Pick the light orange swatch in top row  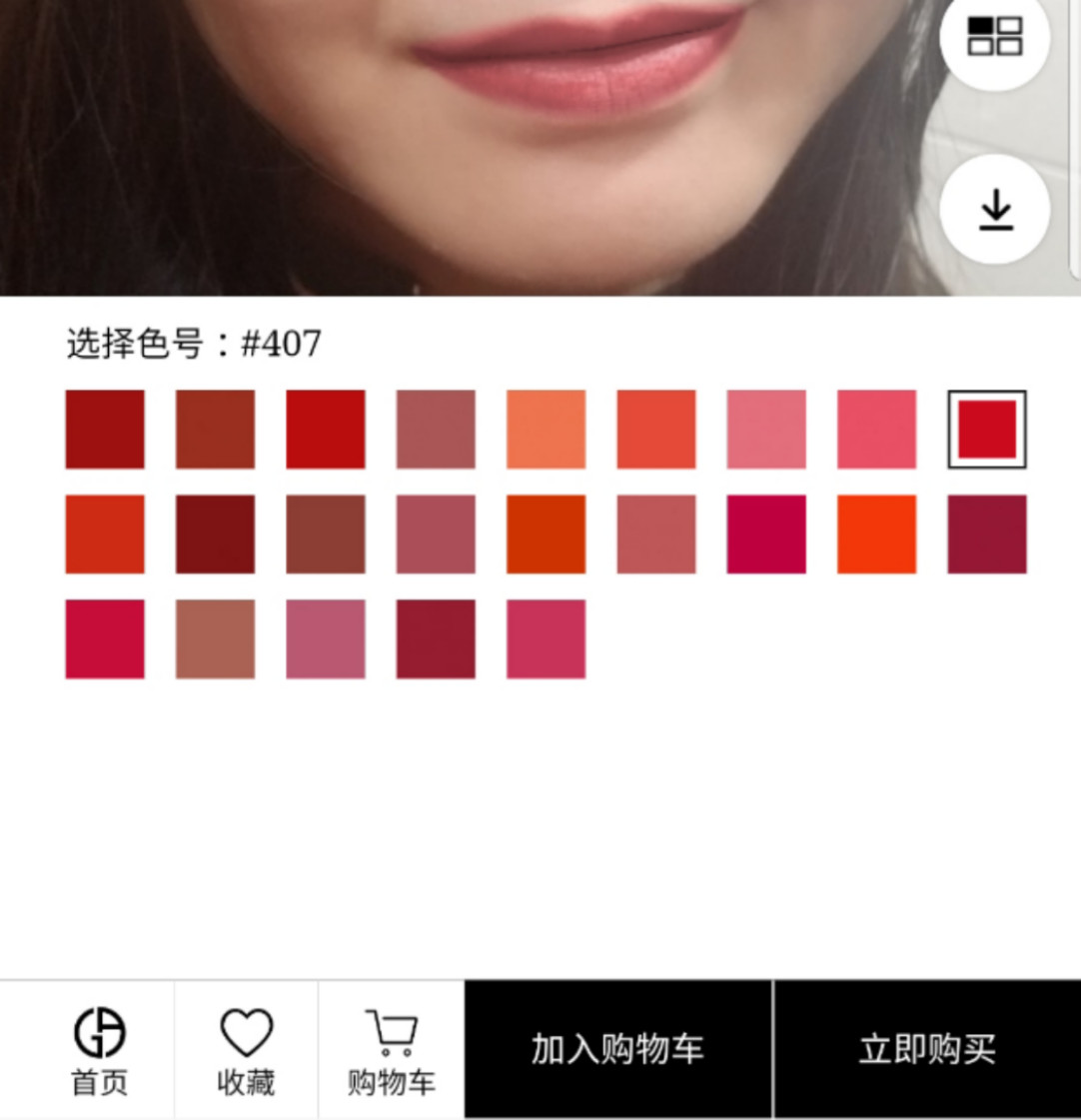coord(544,429)
